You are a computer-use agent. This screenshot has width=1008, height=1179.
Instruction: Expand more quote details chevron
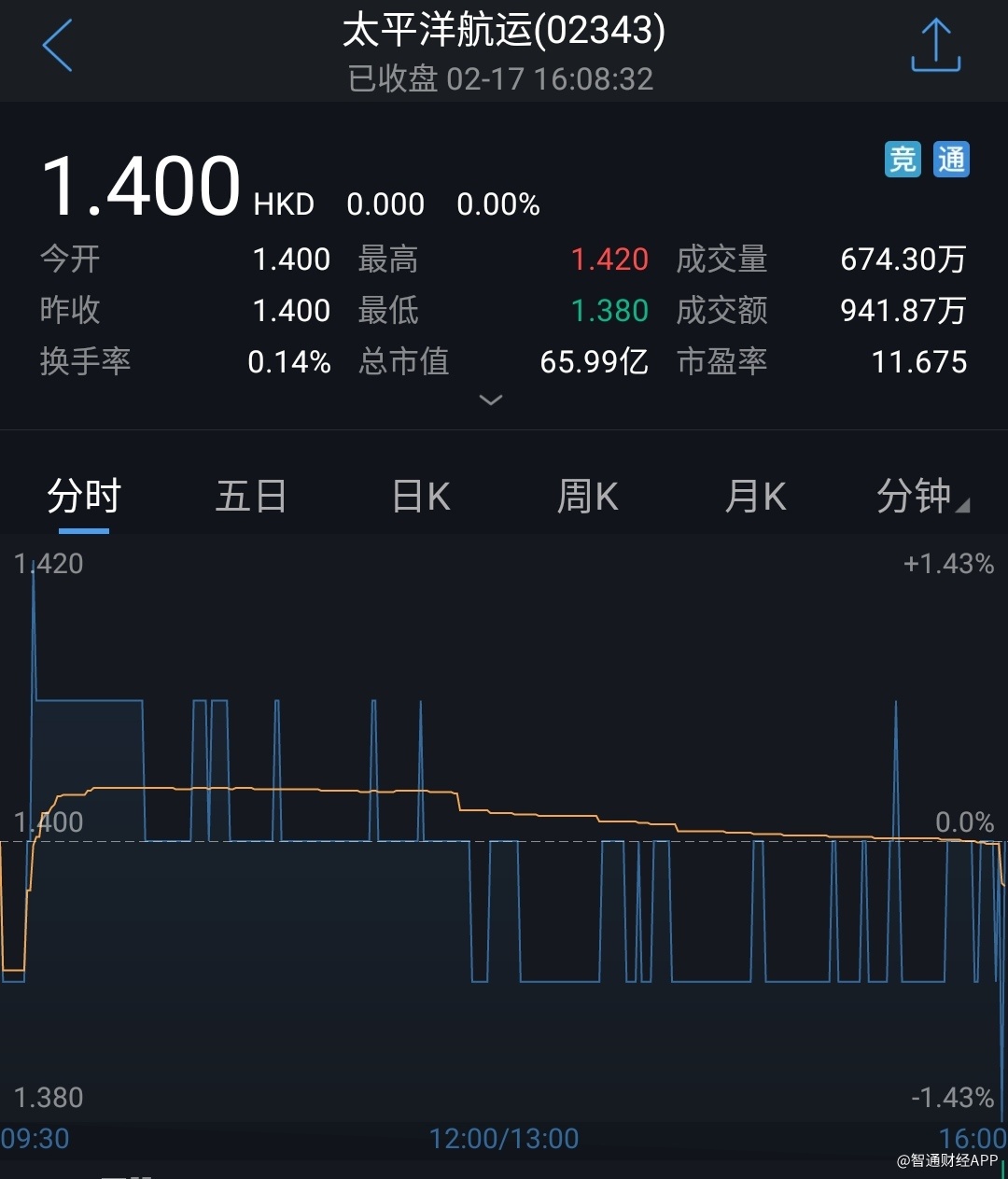click(x=491, y=400)
